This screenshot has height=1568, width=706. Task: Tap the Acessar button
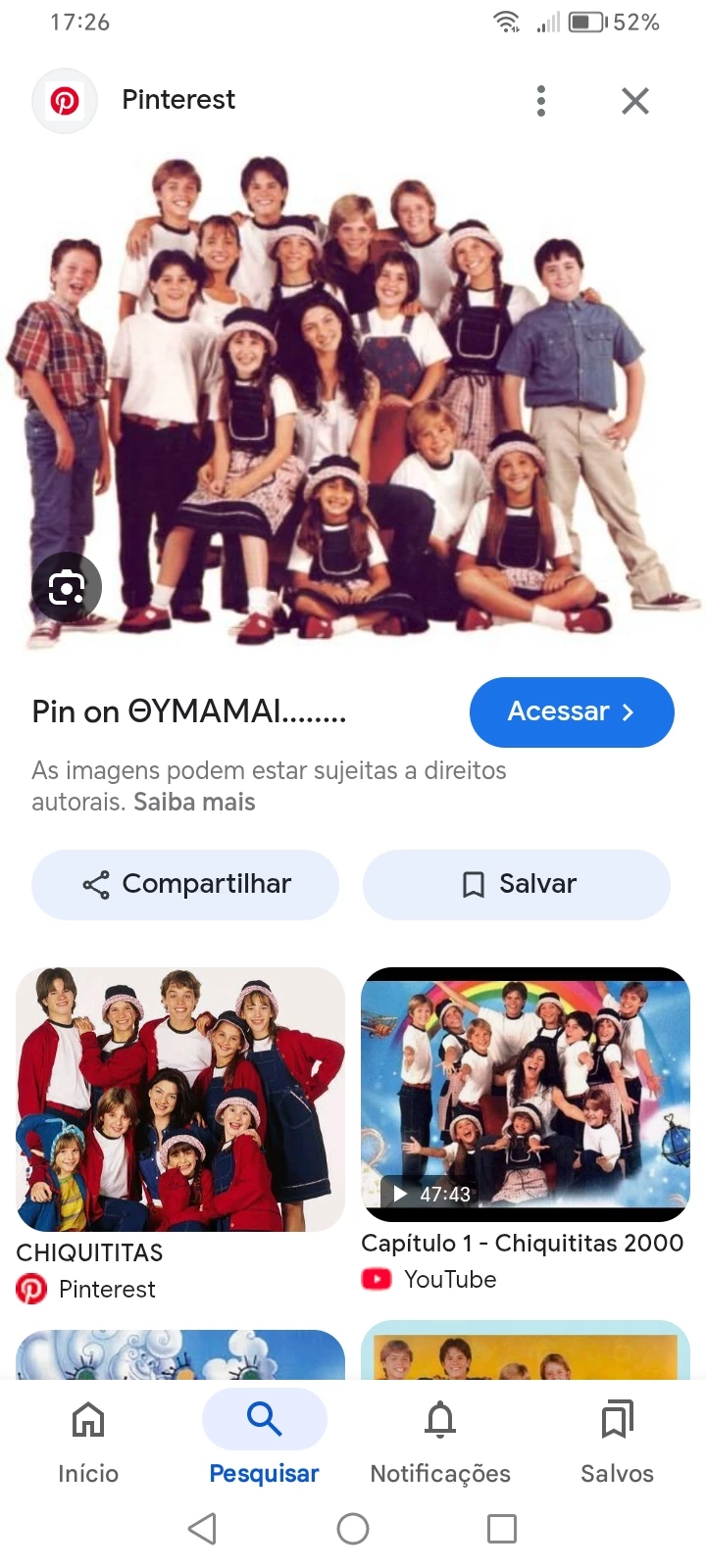pos(572,712)
